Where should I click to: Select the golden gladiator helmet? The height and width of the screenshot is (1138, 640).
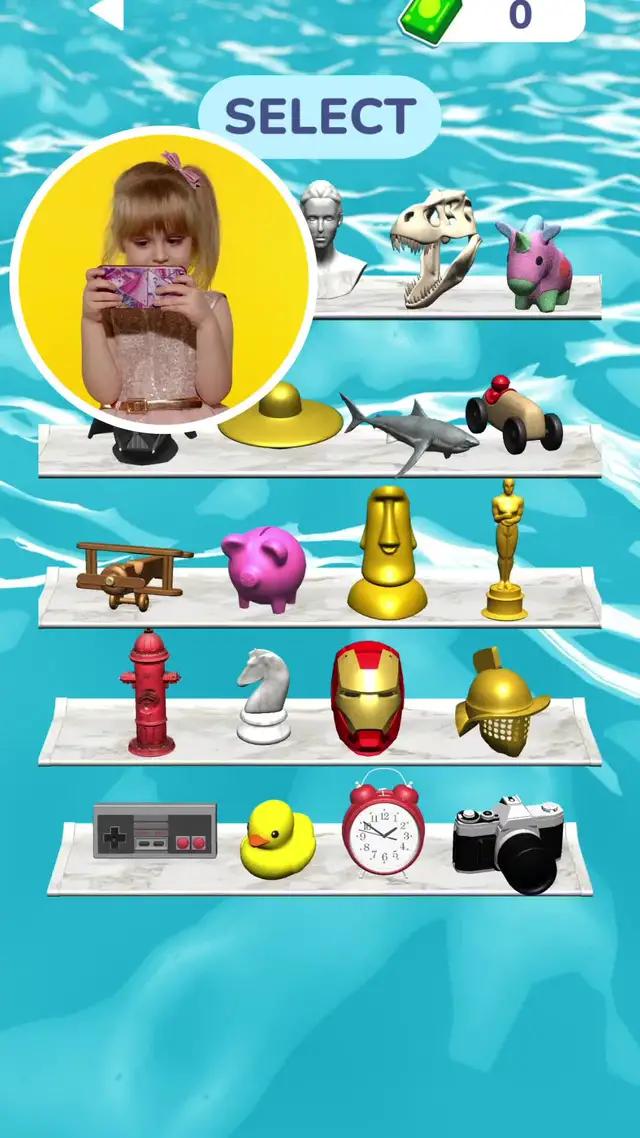(x=501, y=704)
